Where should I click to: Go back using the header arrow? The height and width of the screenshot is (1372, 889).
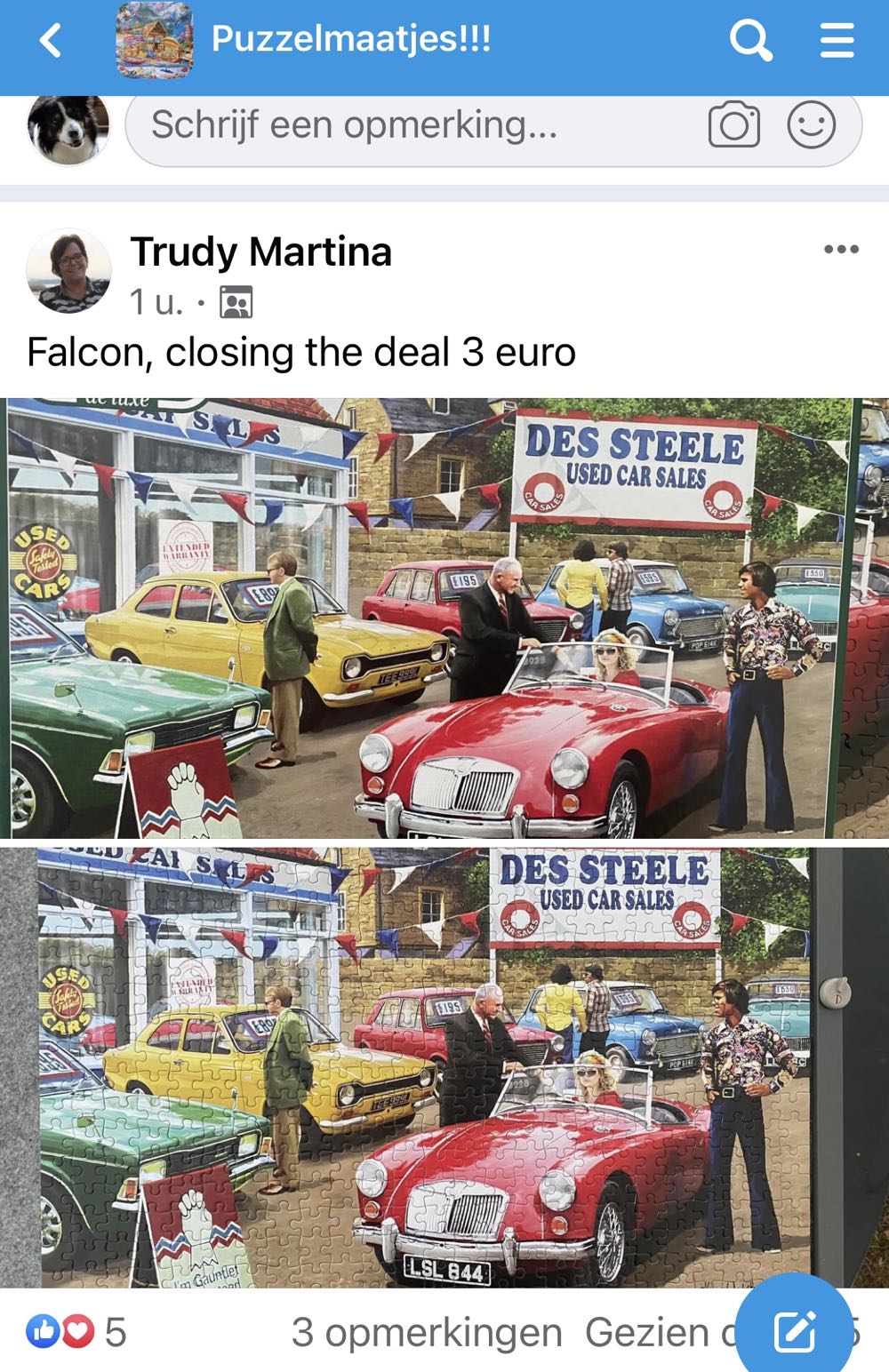(x=51, y=41)
